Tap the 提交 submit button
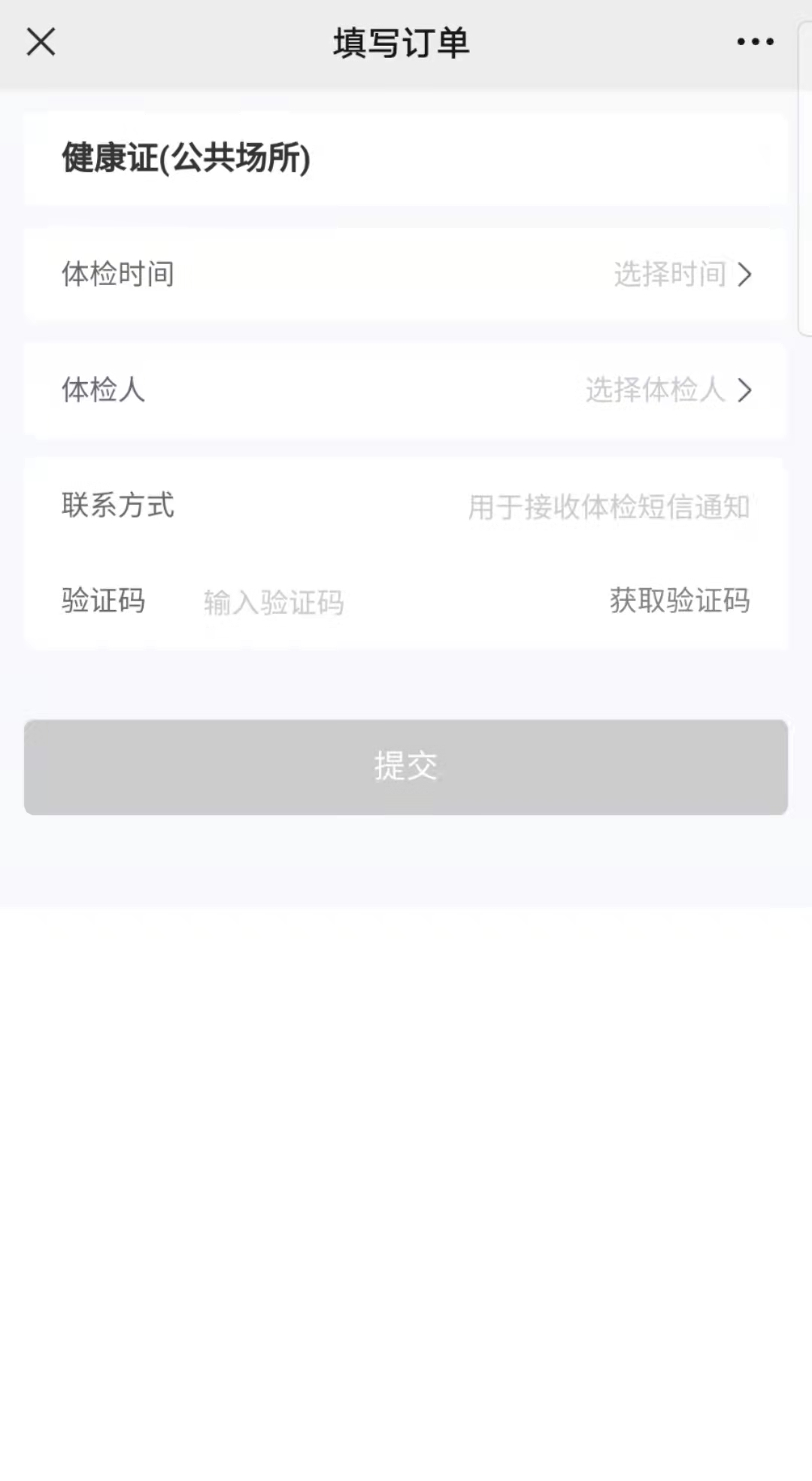 tap(406, 766)
